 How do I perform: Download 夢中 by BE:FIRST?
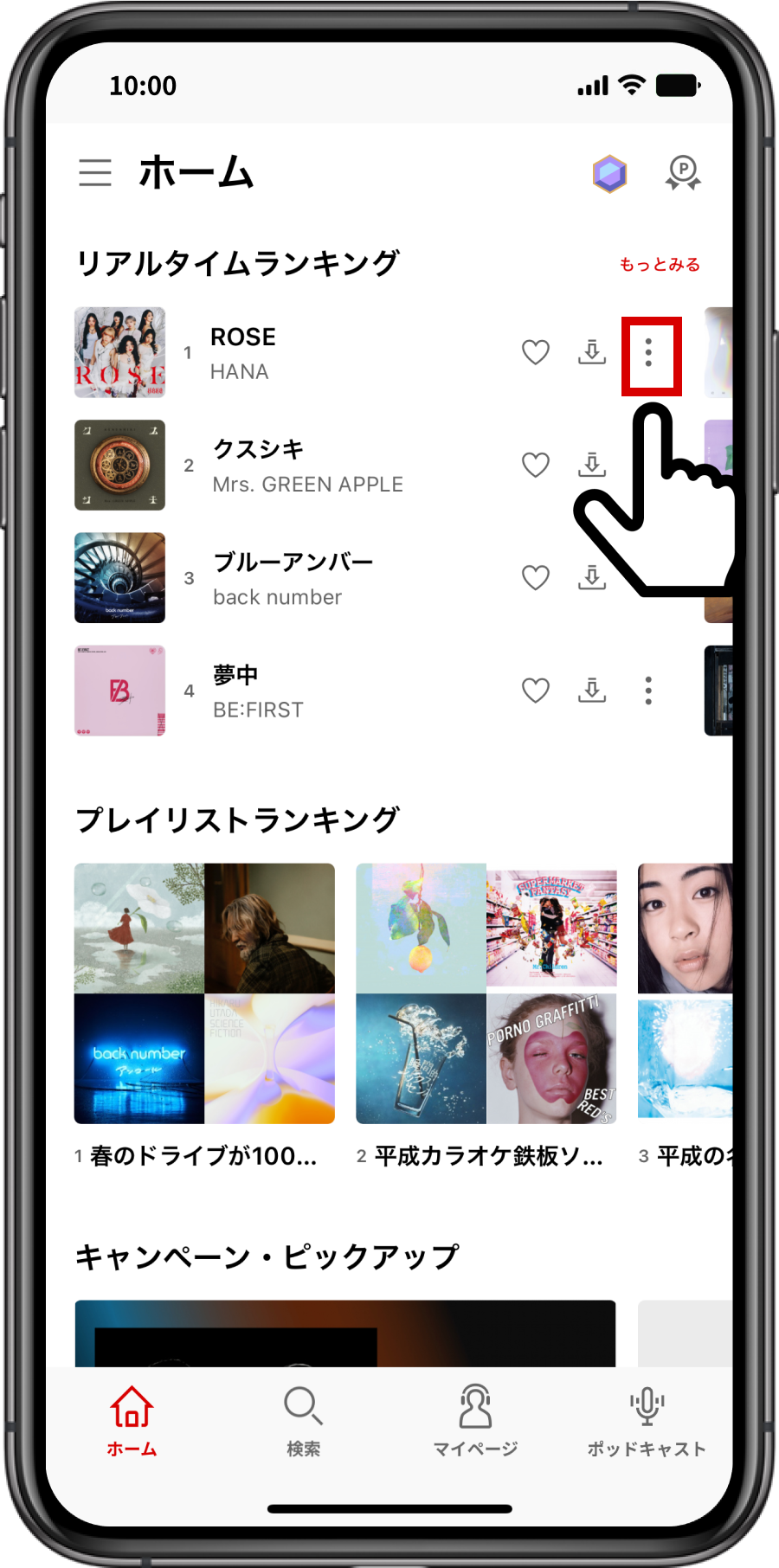pyautogui.click(x=592, y=691)
